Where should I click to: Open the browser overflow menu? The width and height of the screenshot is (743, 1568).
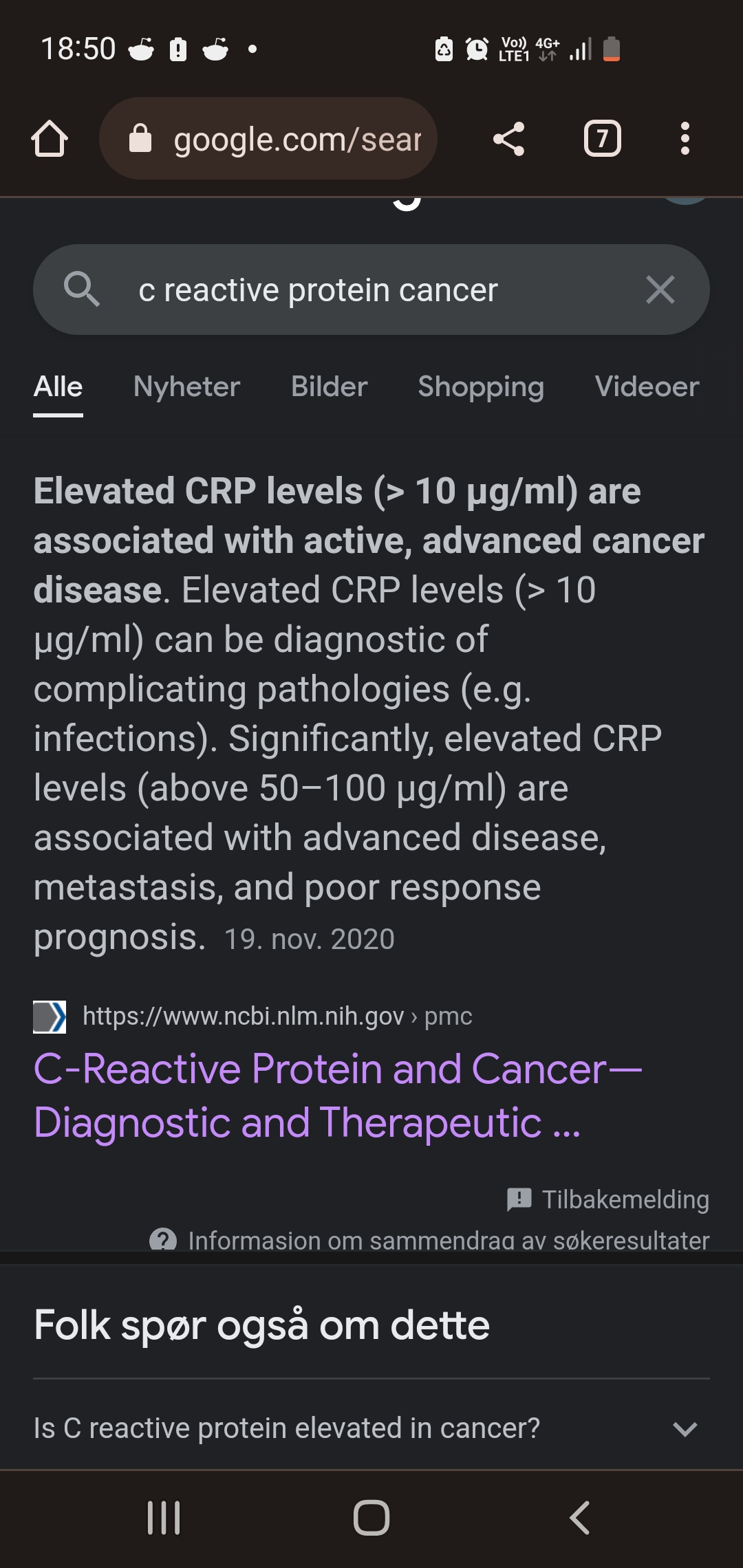pos(685,139)
